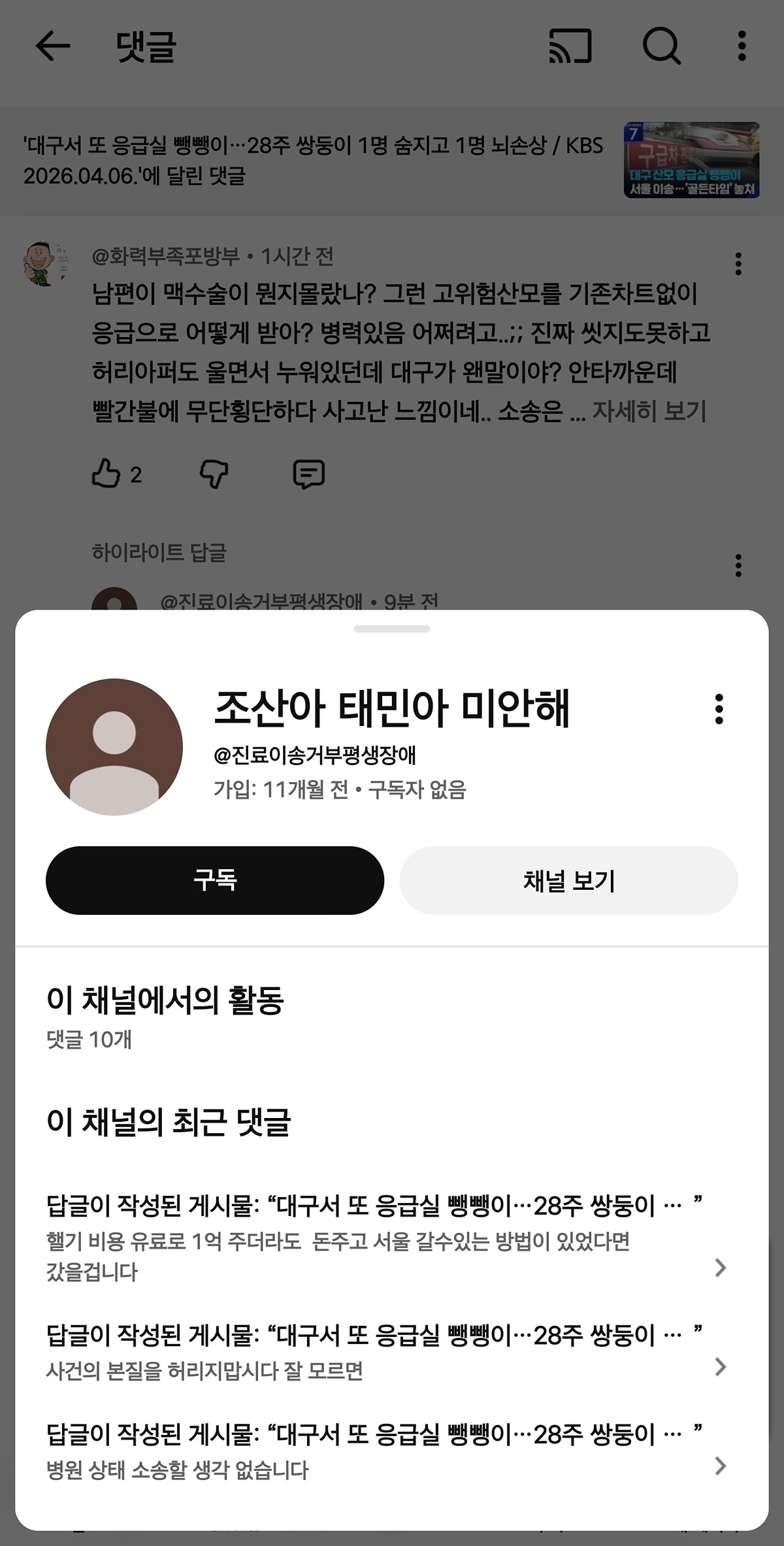Subscribe with the 구독 button
Viewport: 784px width, 1546px height.
pyautogui.click(x=214, y=880)
